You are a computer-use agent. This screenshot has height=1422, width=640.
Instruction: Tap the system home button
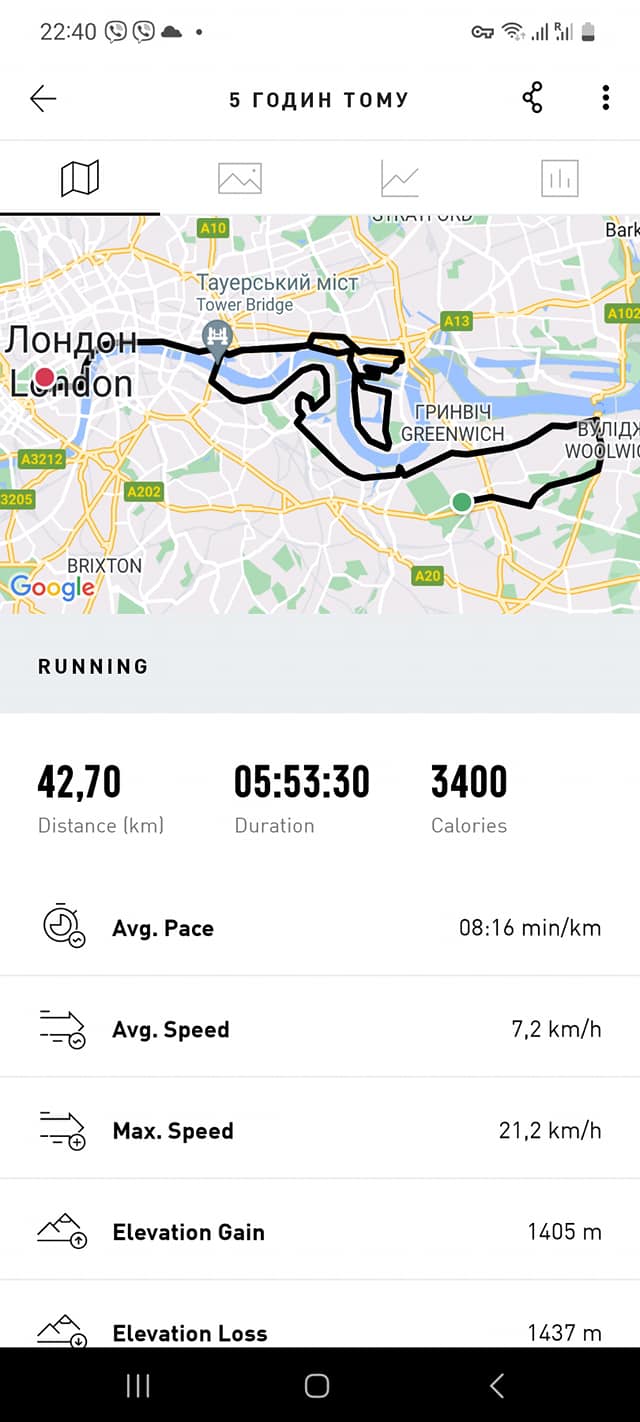click(317, 1385)
